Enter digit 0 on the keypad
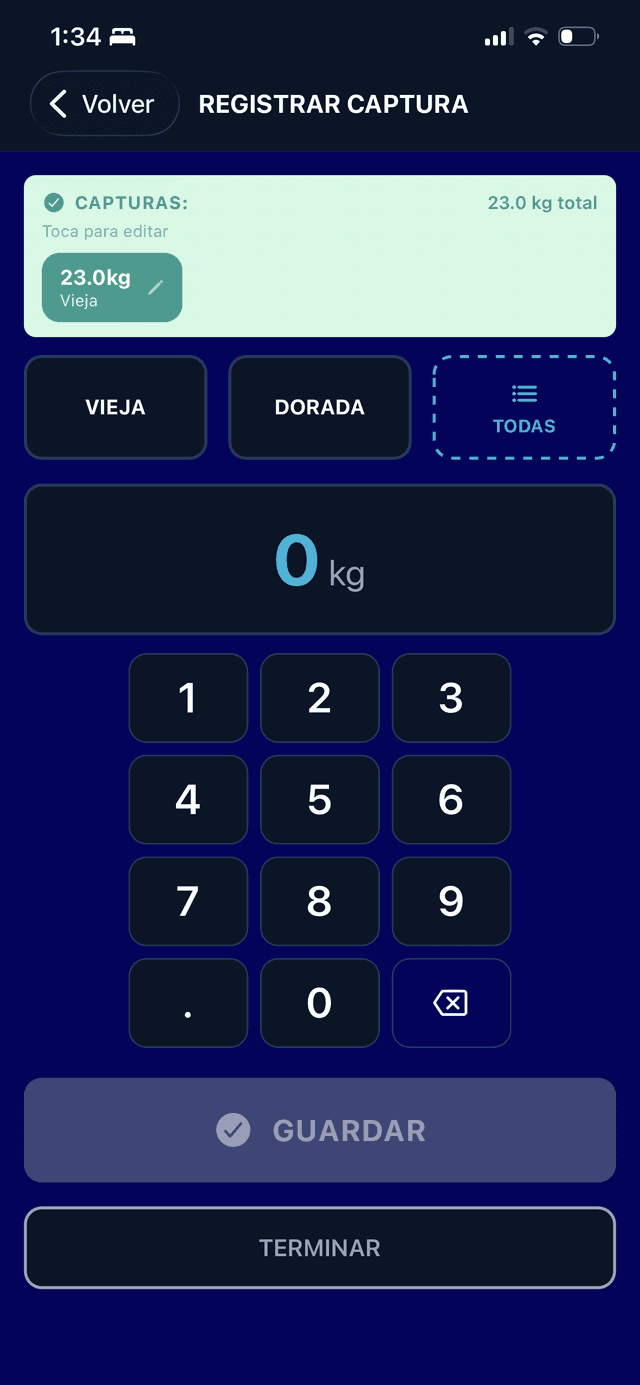This screenshot has height=1385, width=640. coord(320,1003)
